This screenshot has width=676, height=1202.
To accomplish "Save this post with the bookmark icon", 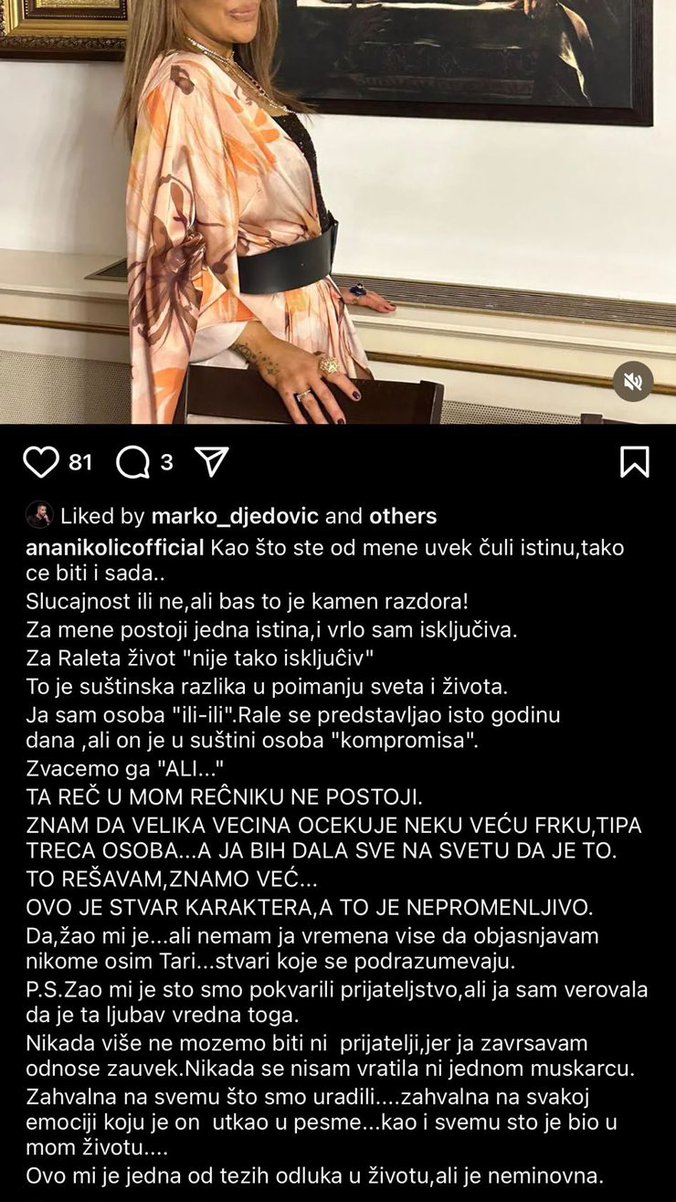I will point(634,462).
